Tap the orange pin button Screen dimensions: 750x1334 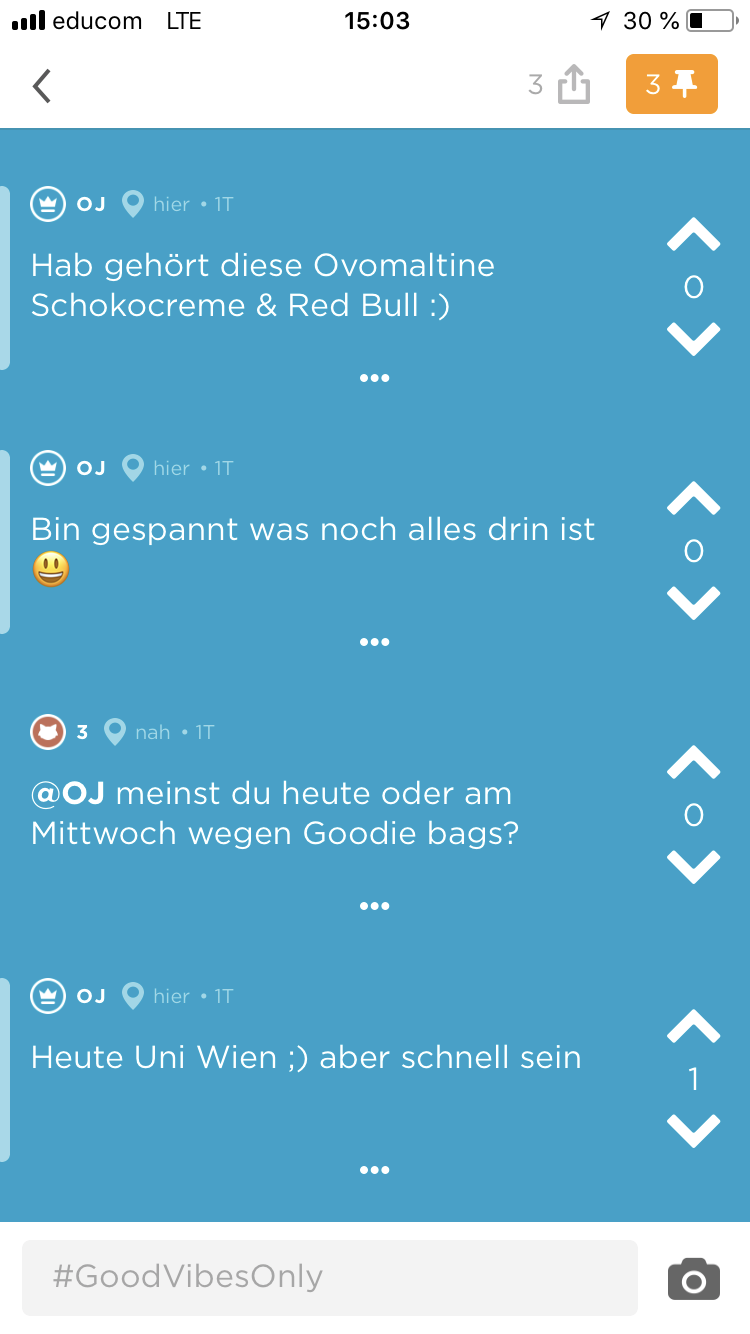[x=671, y=84]
